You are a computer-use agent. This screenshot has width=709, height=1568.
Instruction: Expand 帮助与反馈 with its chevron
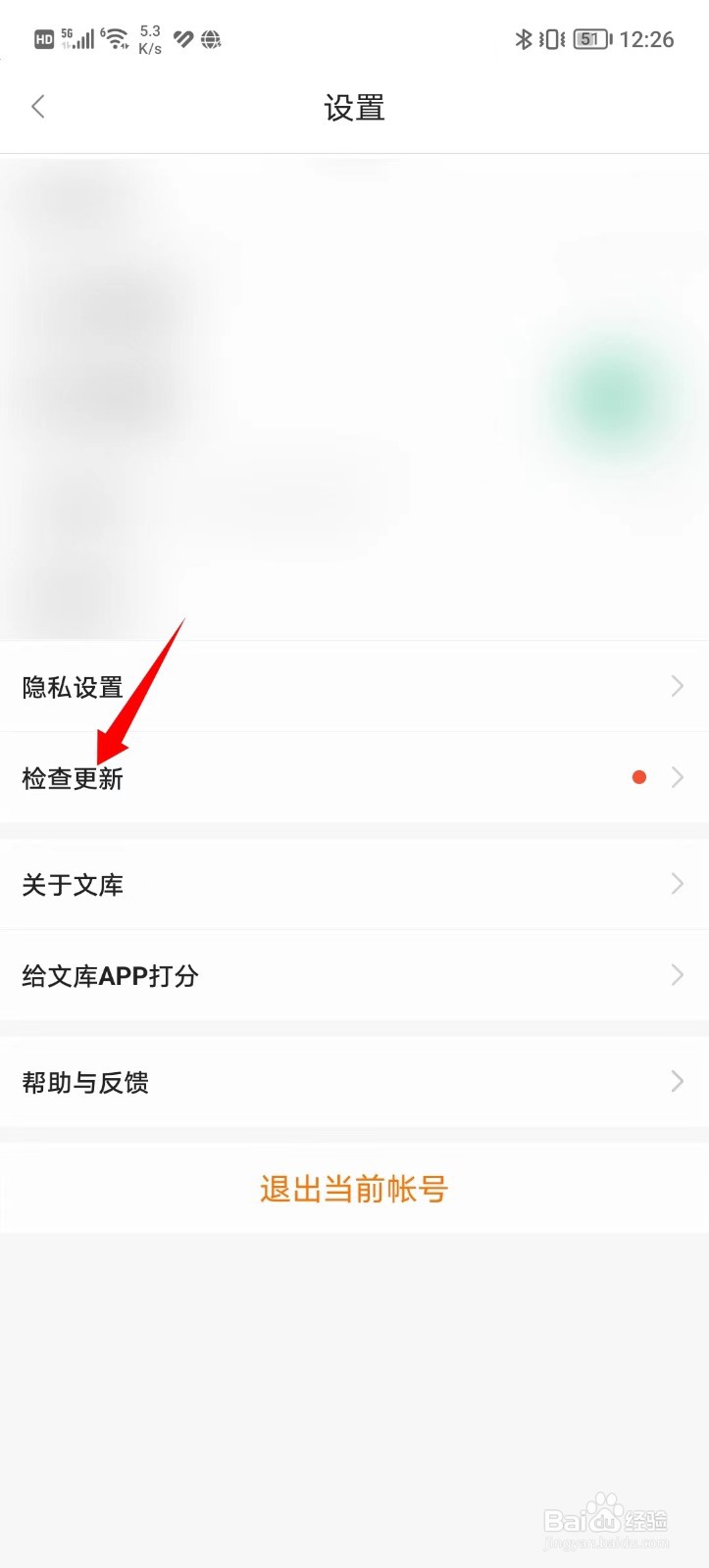pos(677,1082)
